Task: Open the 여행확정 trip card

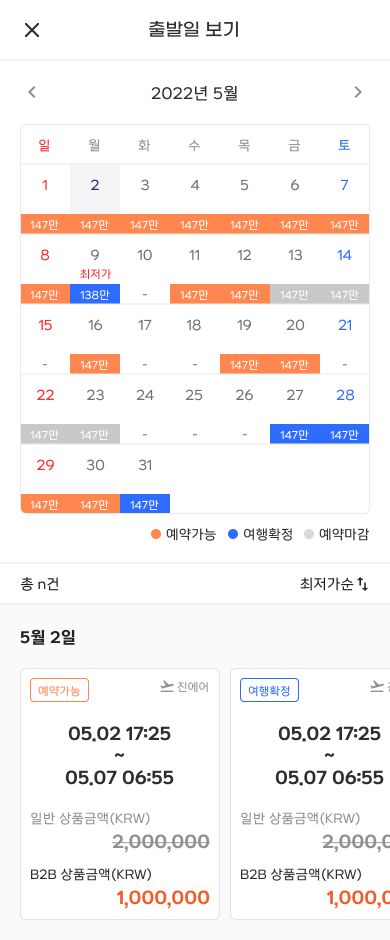Action: [x=310, y=794]
